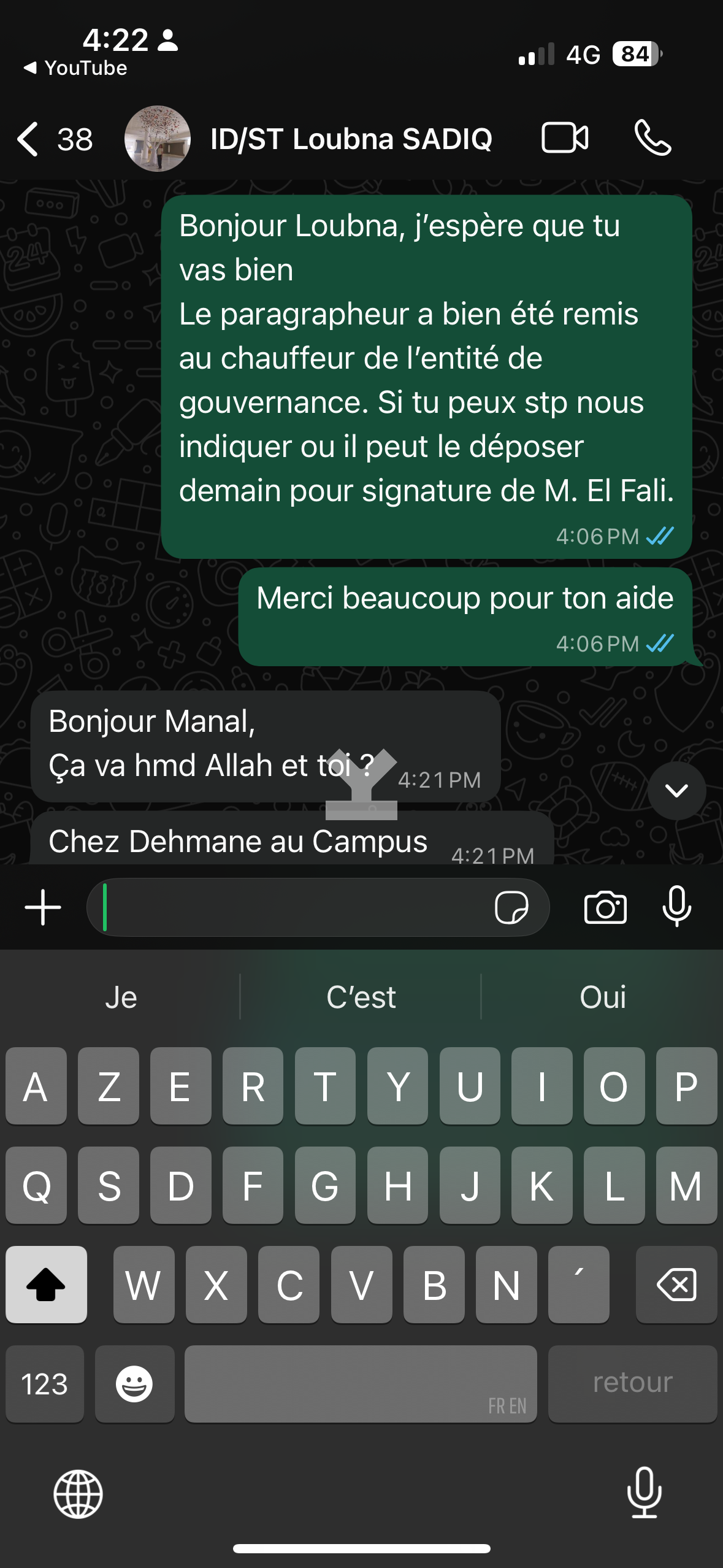The image size is (723, 1568).
Task: Start a video call with Loubna
Action: click(x=565, y=137)
